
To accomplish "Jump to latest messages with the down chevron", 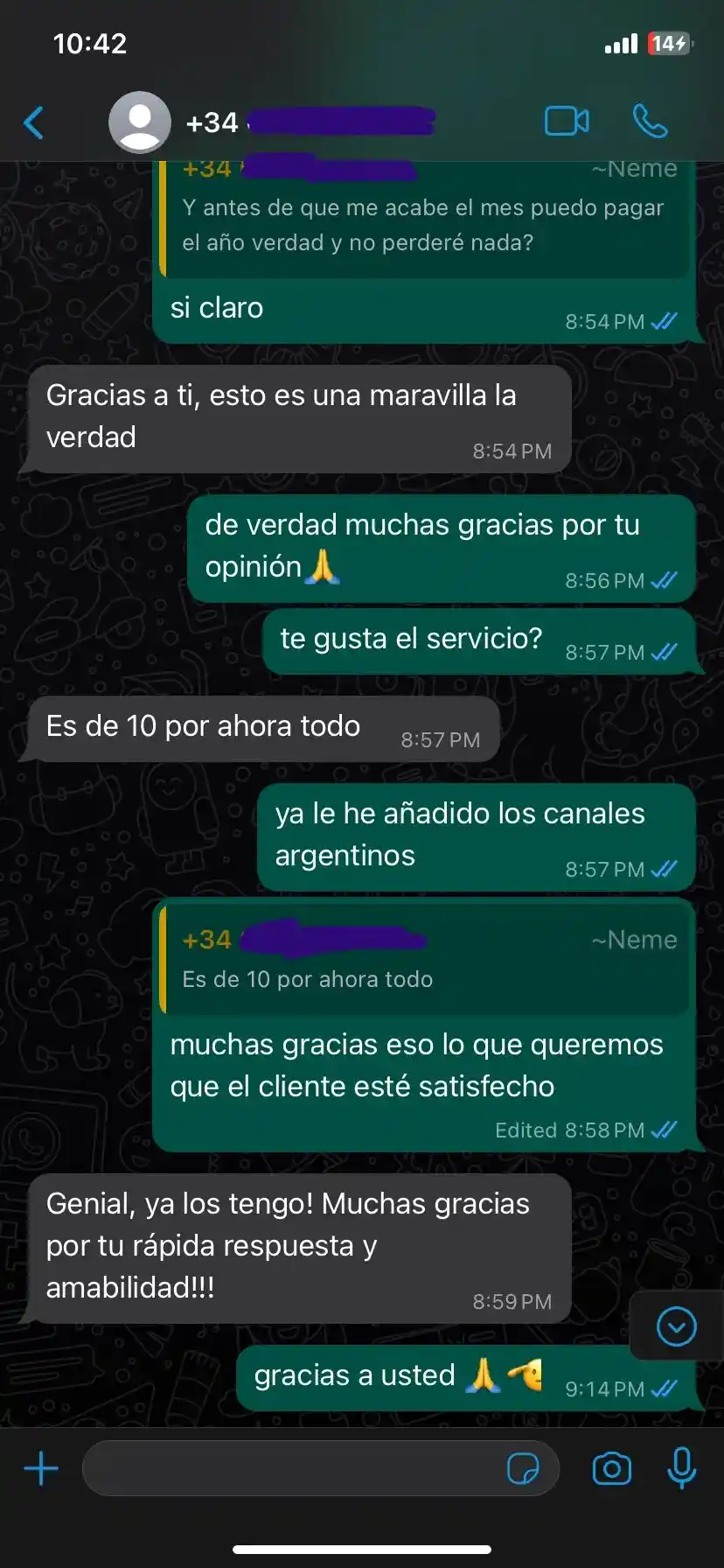I will click(675, 1326).
